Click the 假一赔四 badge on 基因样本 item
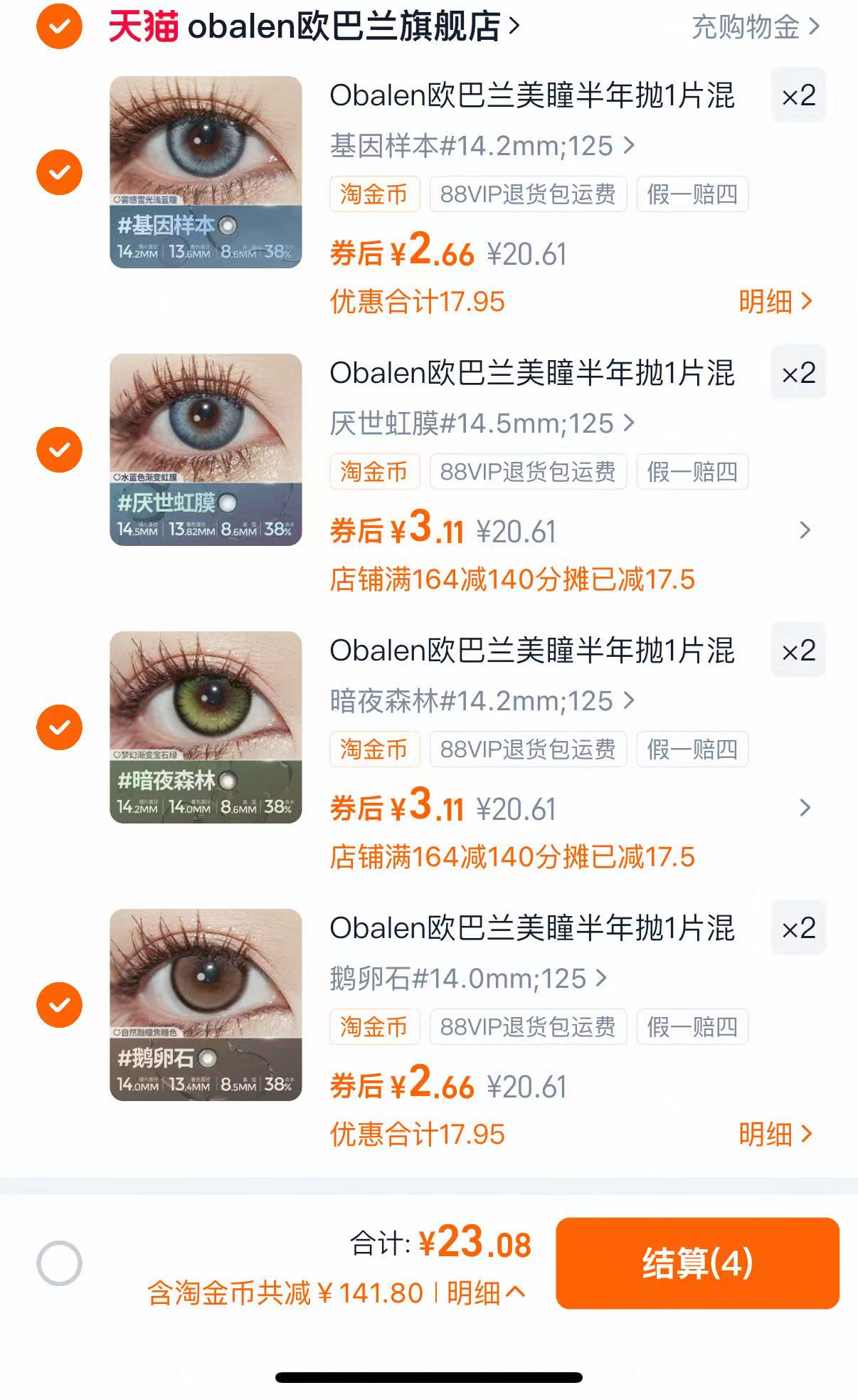 [x=692, y=194]
